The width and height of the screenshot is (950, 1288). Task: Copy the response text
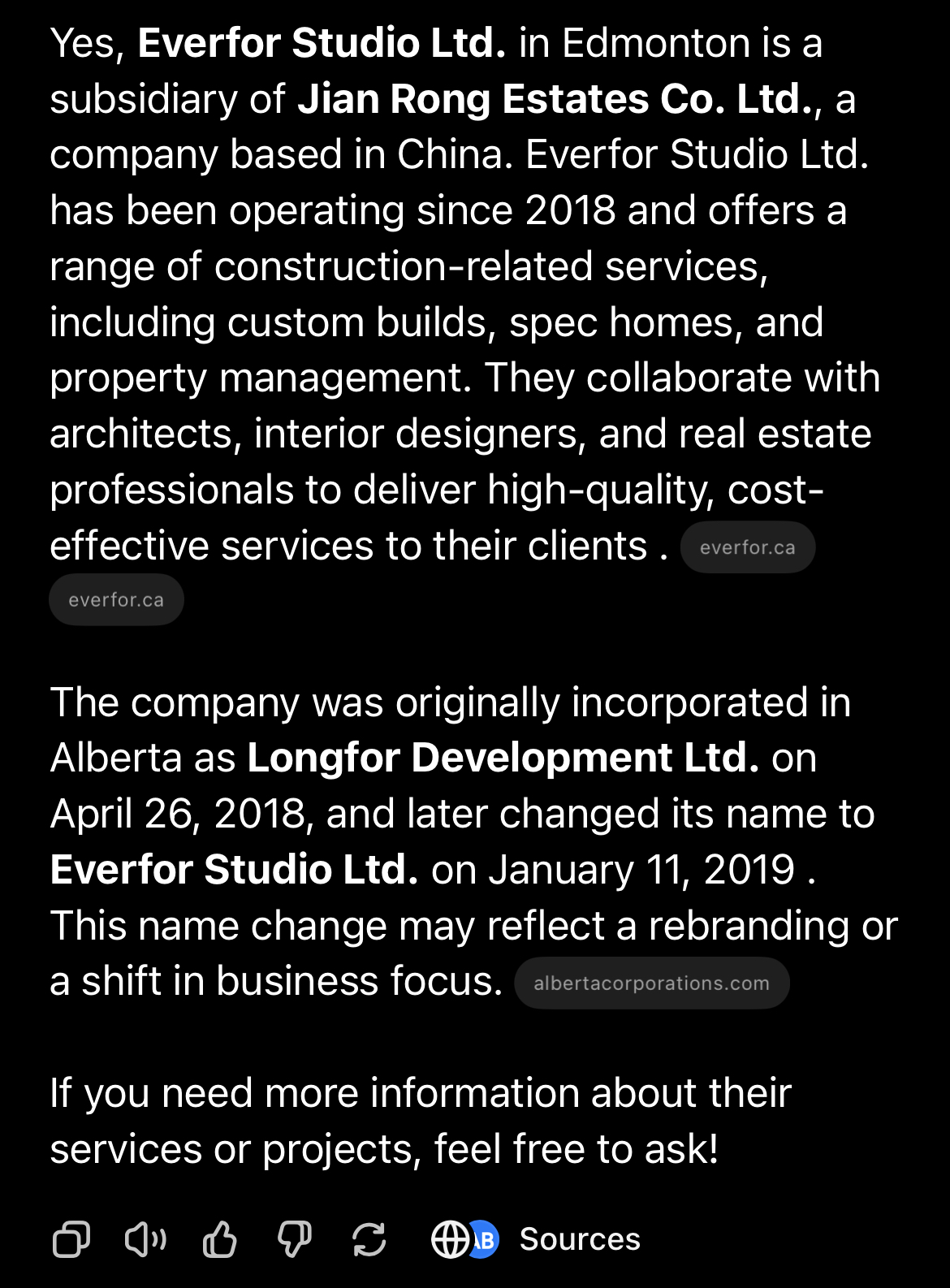[x=71, y=1239]
